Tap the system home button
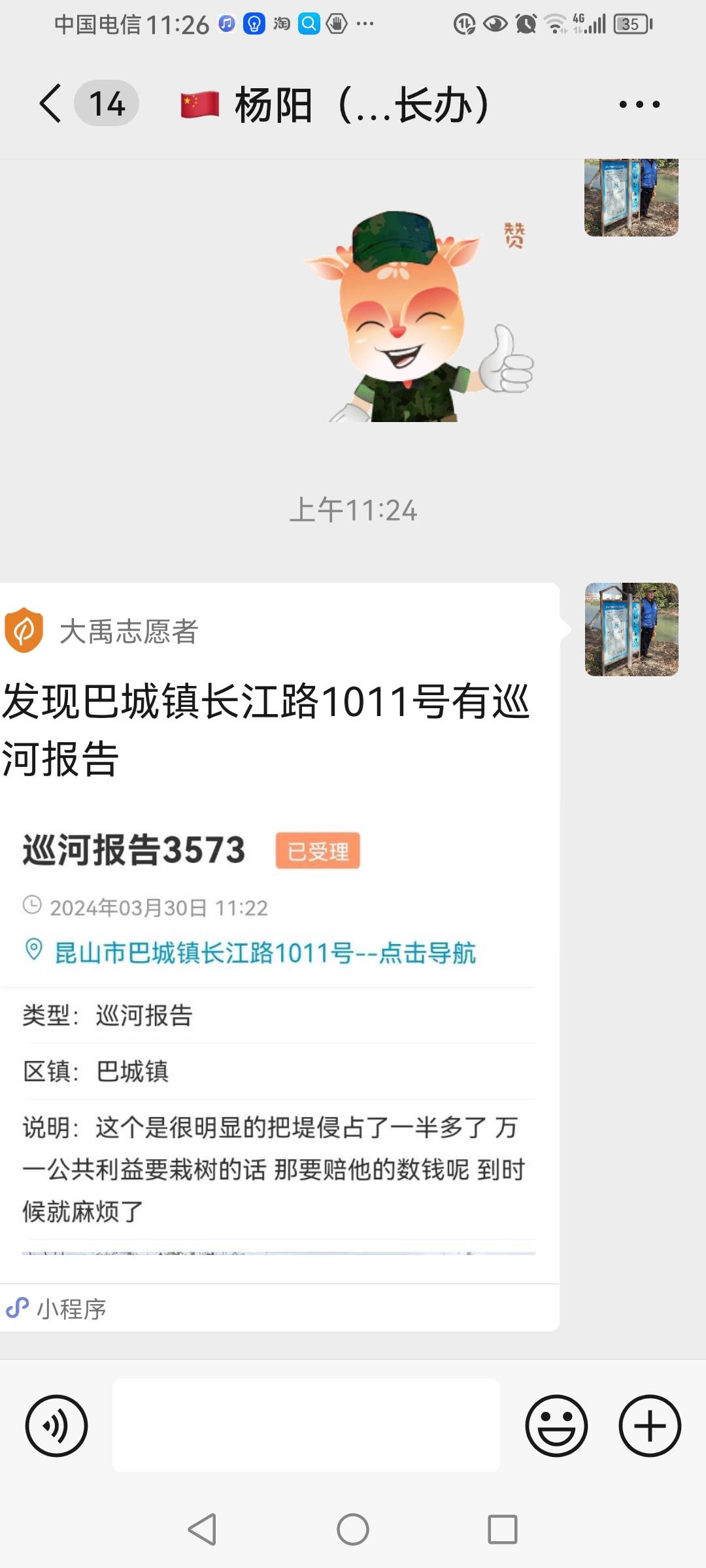 point(353,1529)
